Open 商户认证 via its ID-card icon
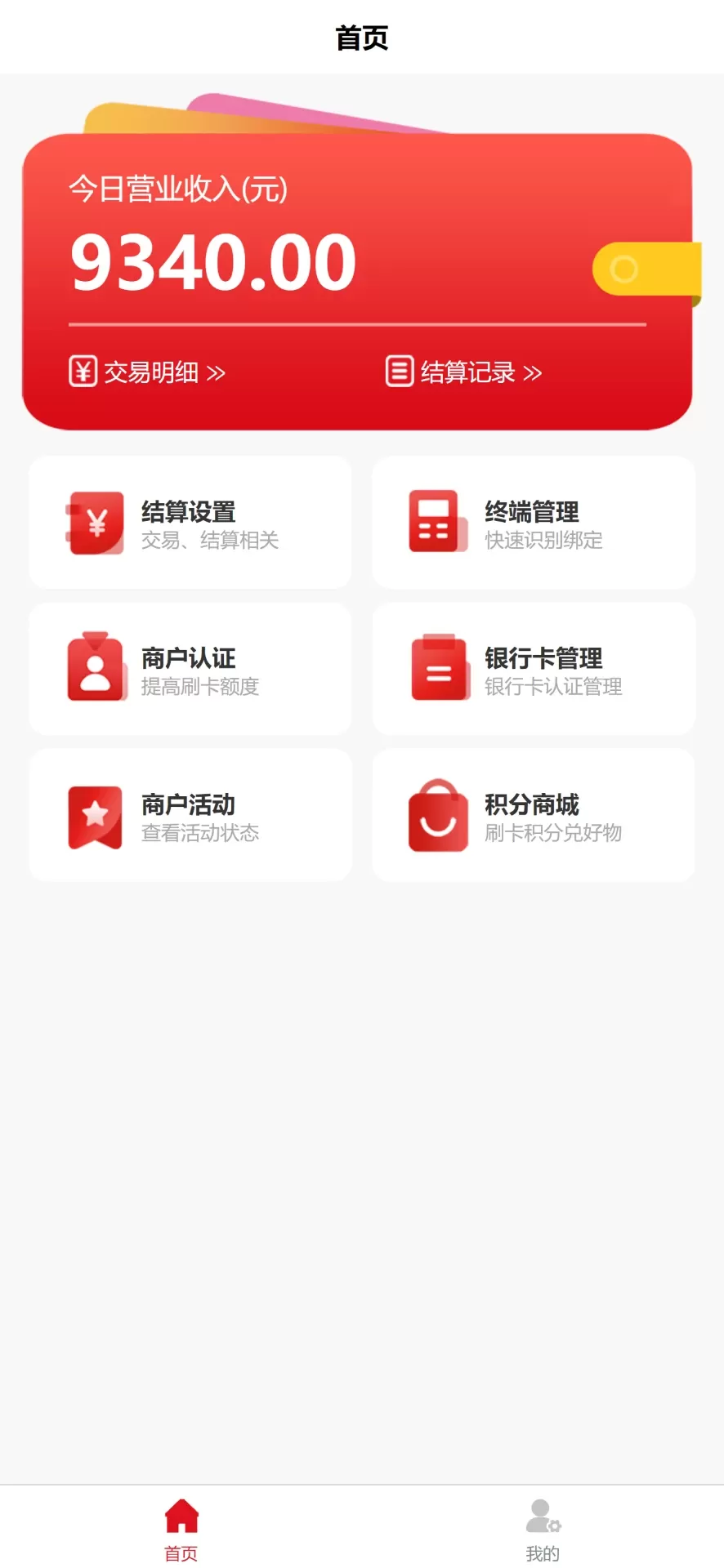Image resolution: width=724 pixels, height=1568 pixels. (96, 668)
